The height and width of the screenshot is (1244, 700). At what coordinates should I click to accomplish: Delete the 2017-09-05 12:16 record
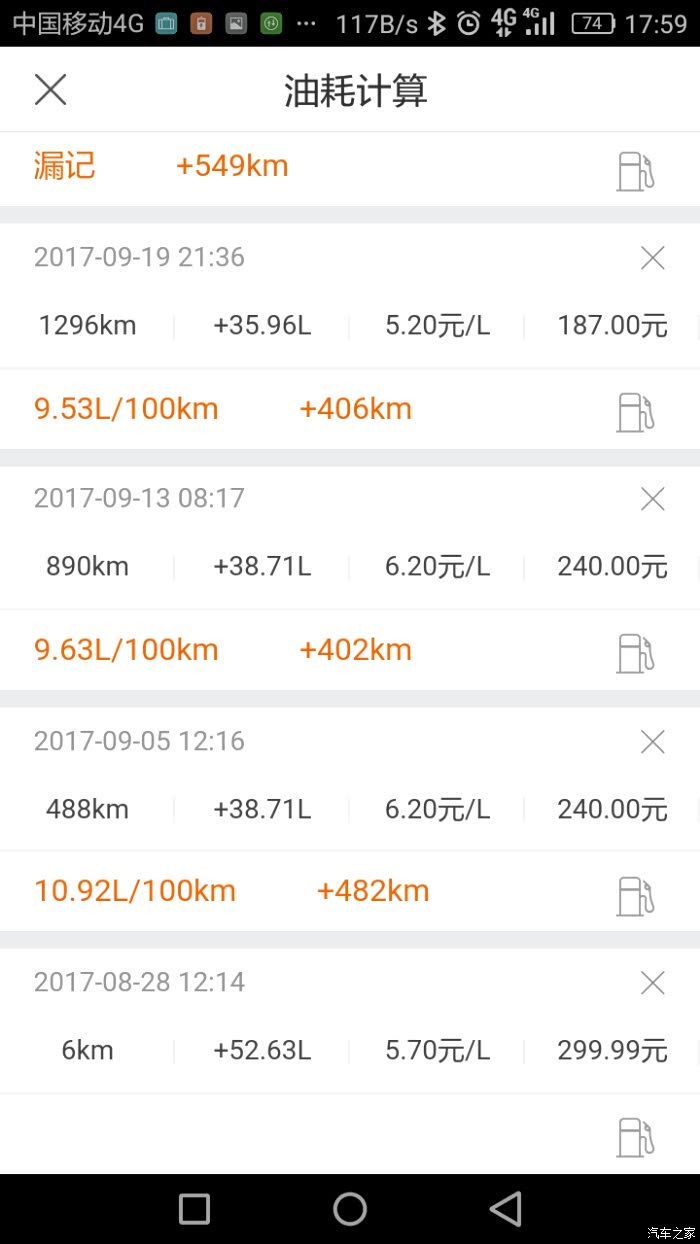click(x=652, y=742)
